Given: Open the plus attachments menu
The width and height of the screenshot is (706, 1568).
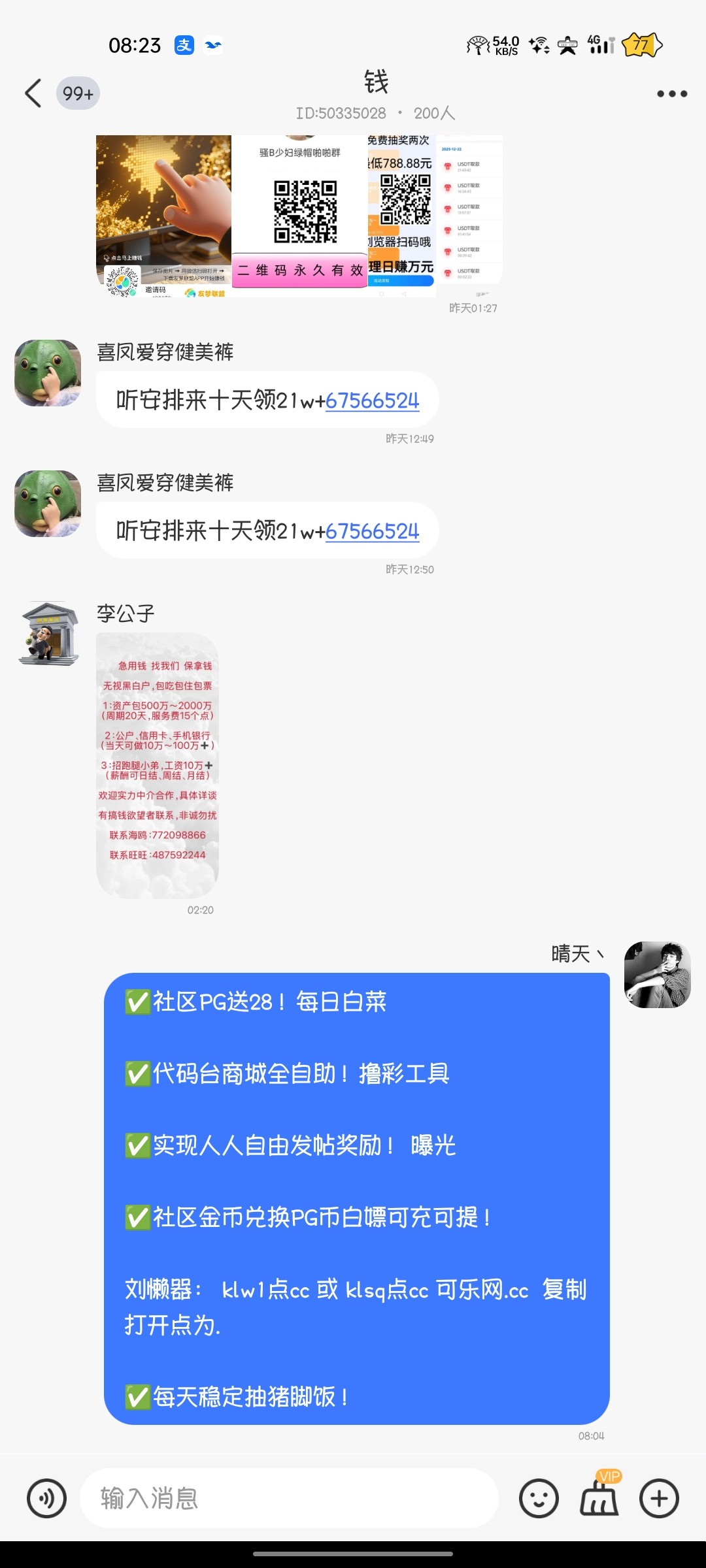Looking at the screenshot, I should coord(659,1498).
